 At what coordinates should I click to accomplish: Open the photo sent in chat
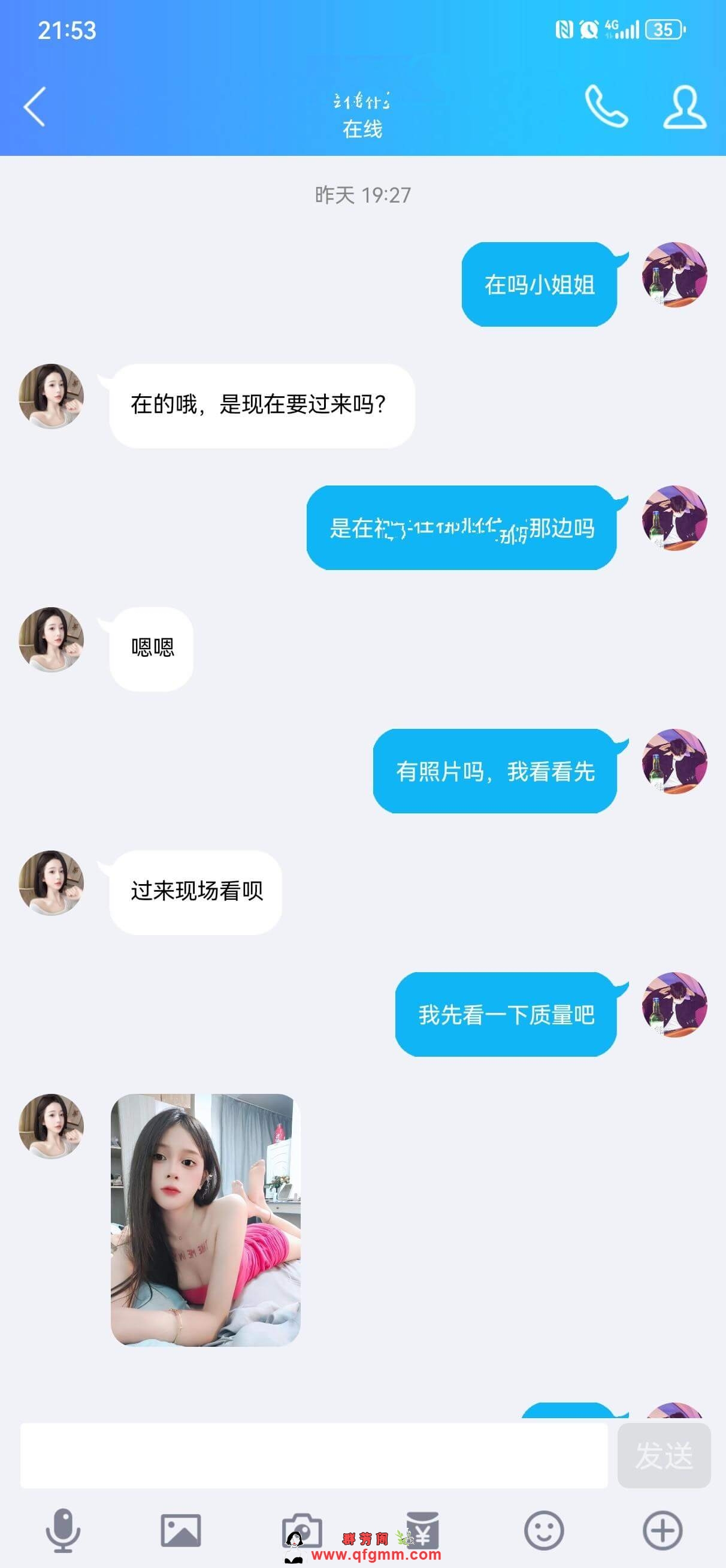(205, 1220)
